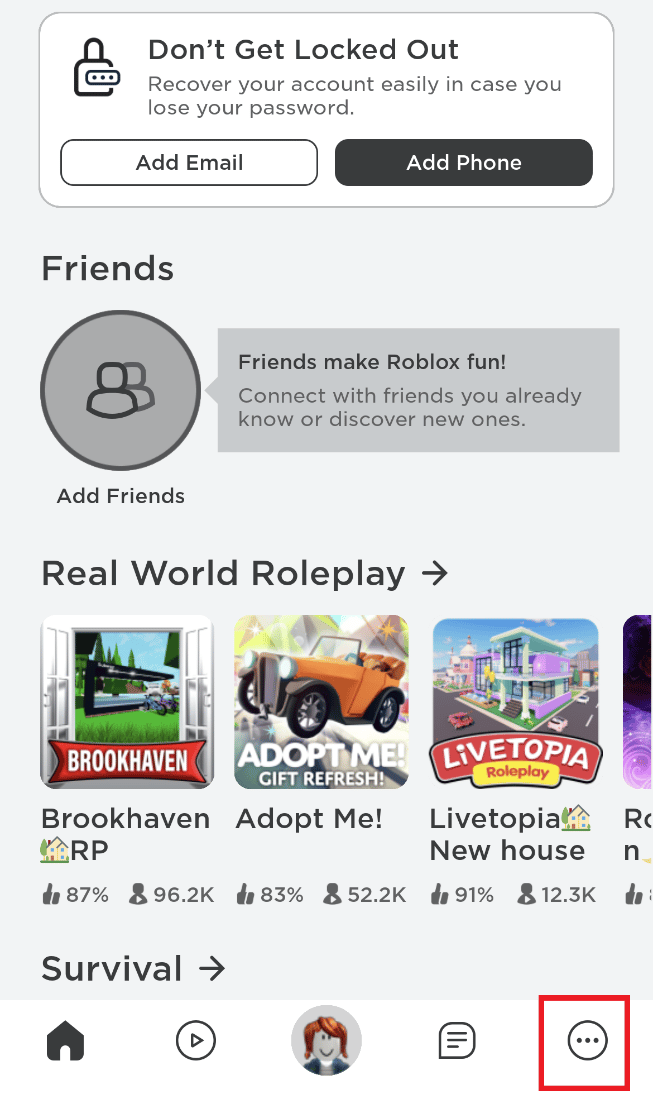Open the avatar tab
Image resolution: width=653 pixels, height=1099 pixels.
(x=326, y=1041)
